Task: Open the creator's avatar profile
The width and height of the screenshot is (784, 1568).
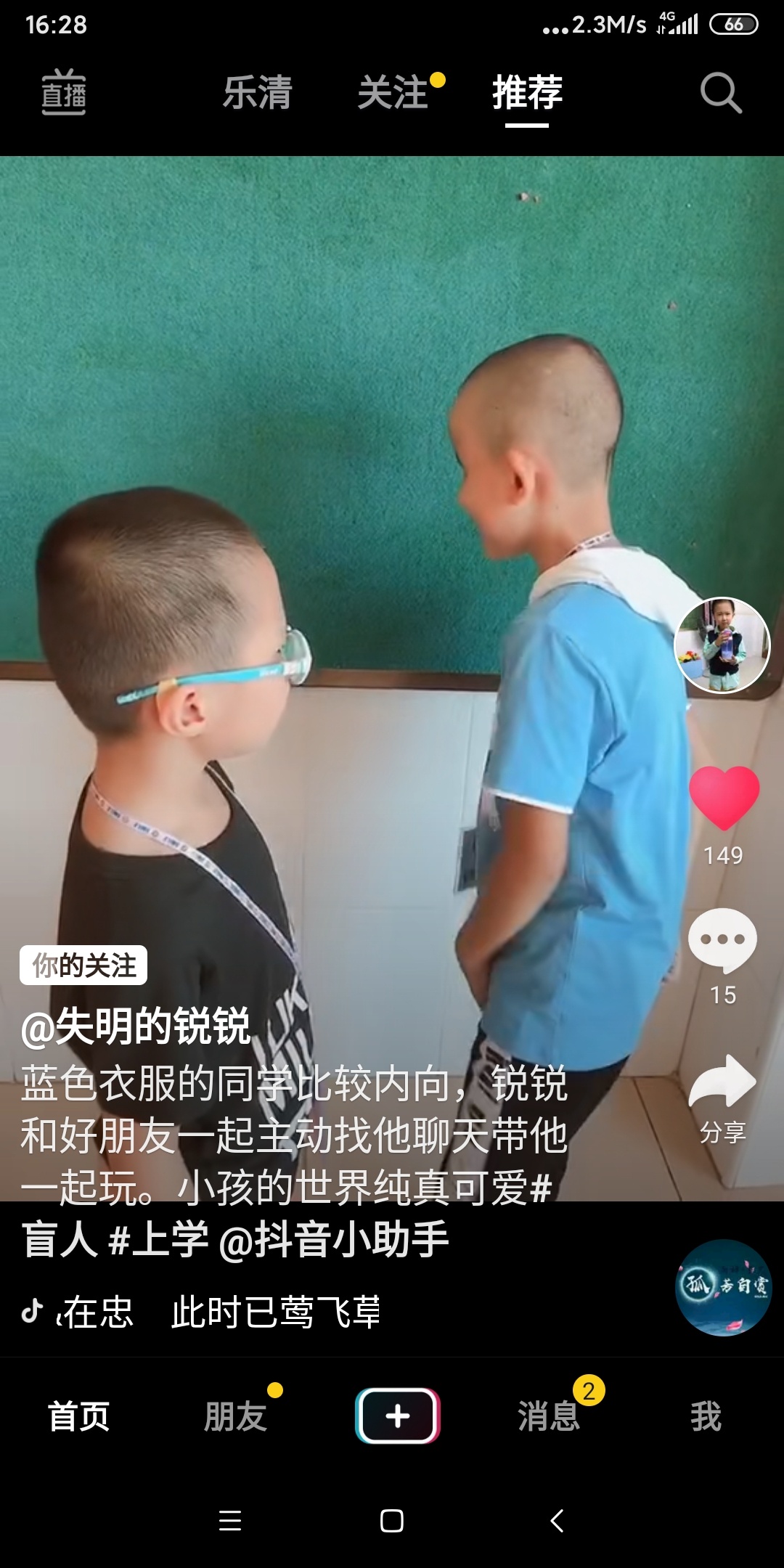Action: [722, 645]
